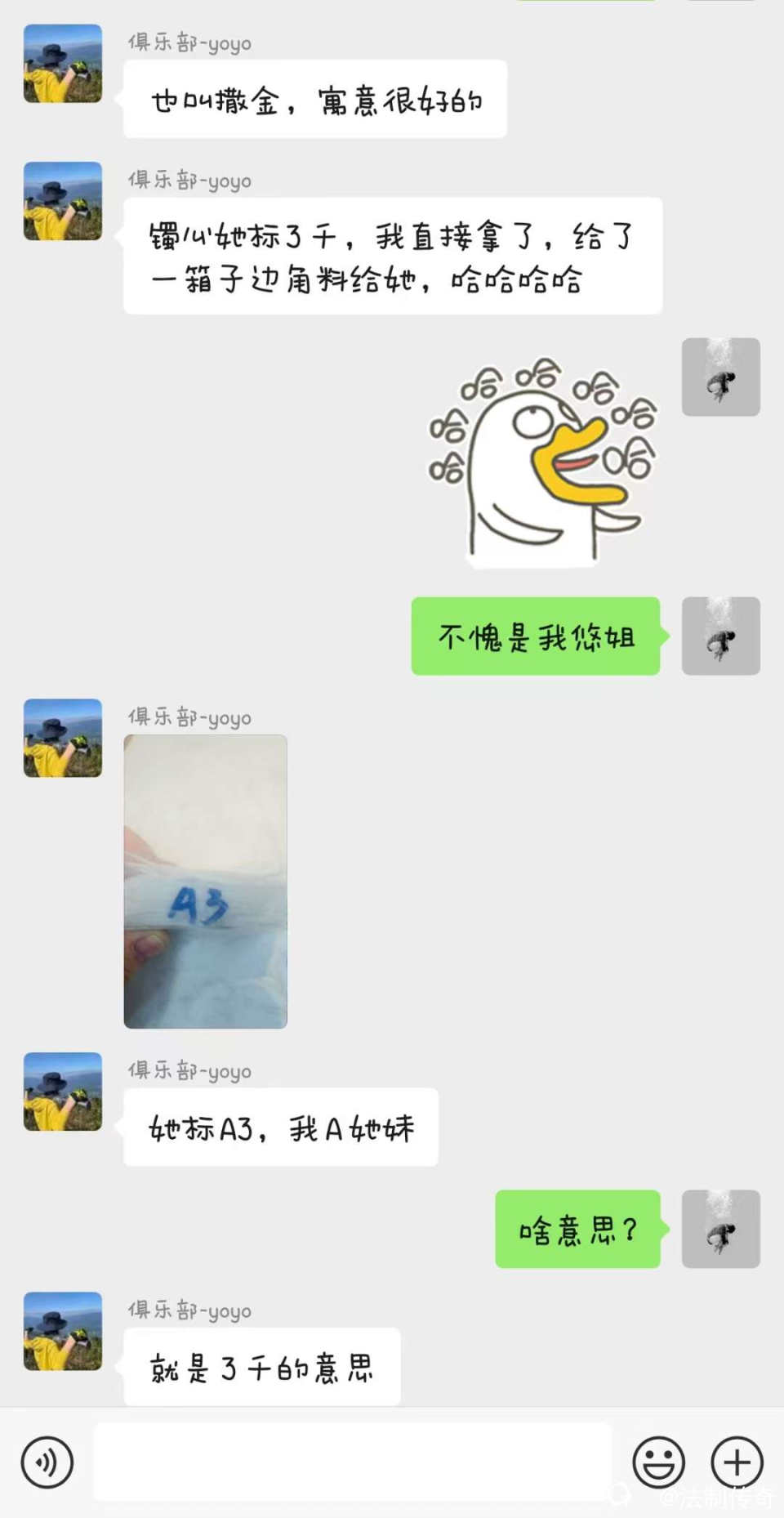Open my avatar beside "啥意思？"

pos(720,1229)
